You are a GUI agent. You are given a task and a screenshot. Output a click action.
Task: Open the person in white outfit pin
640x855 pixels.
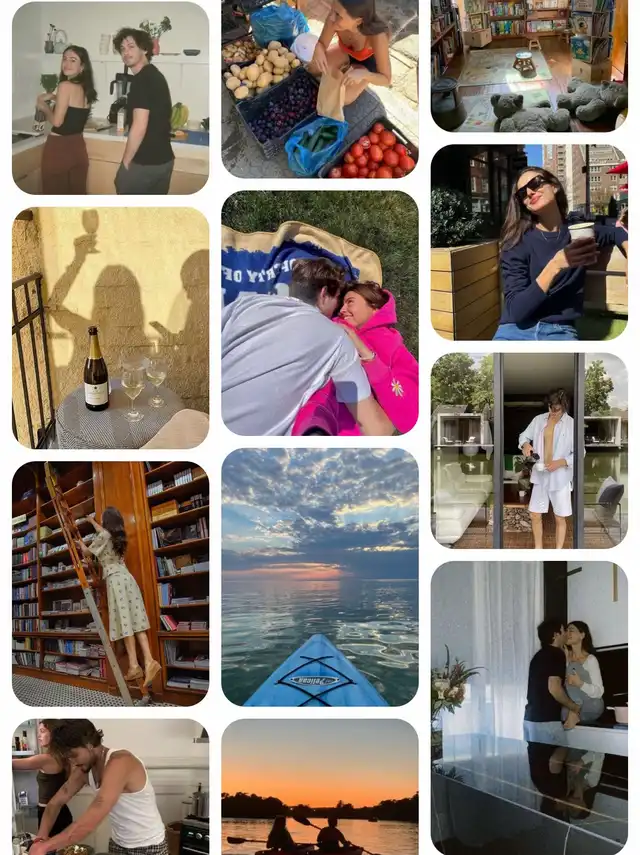pyautogui.click(x=529, y=450)
